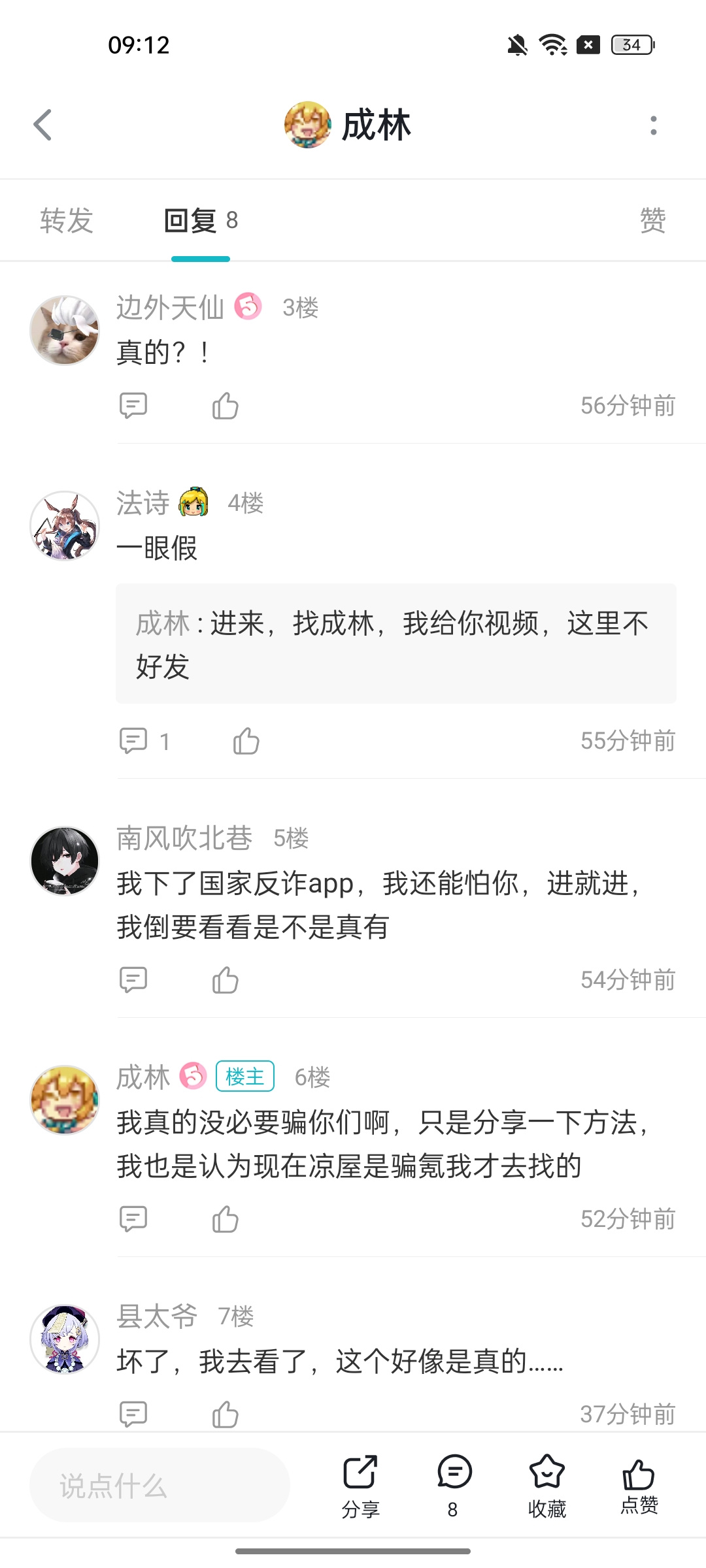Open replies under 法诗's comment 一眼假
This screenshot has width=706, height=1568.
click(144, 741)
